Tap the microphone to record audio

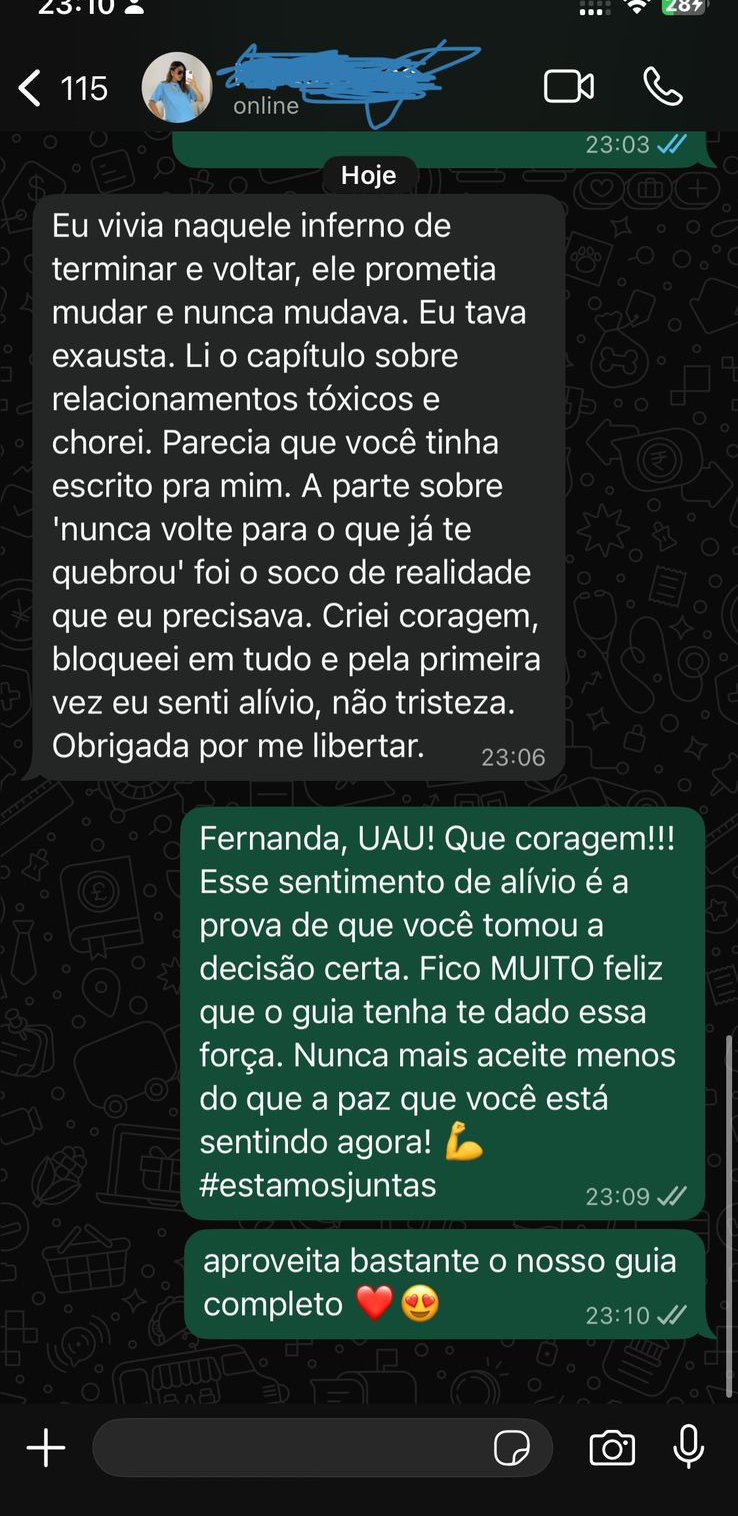pyautogui.click(x=688, y=1448)
